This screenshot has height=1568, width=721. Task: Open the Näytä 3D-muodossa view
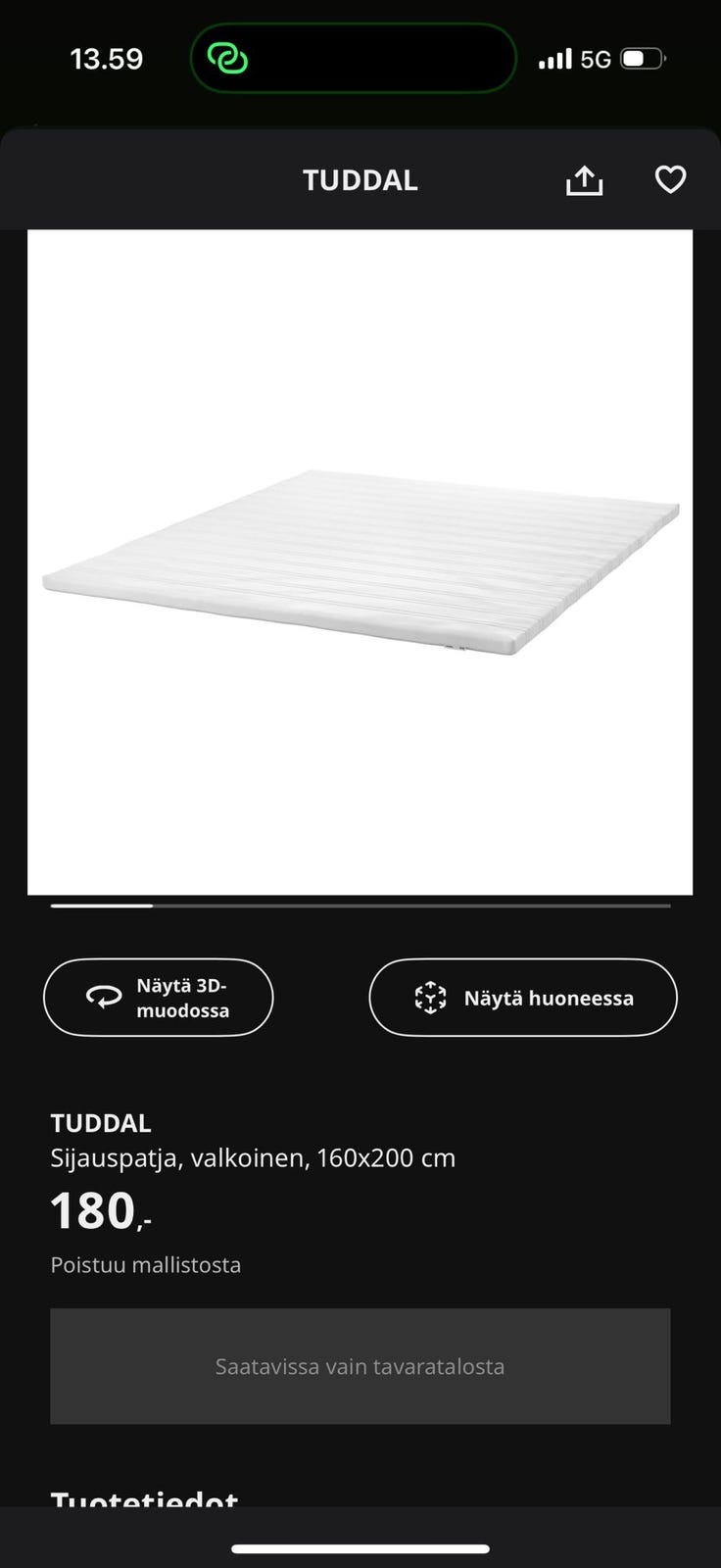pyautogui.click(x=159, y=998)
